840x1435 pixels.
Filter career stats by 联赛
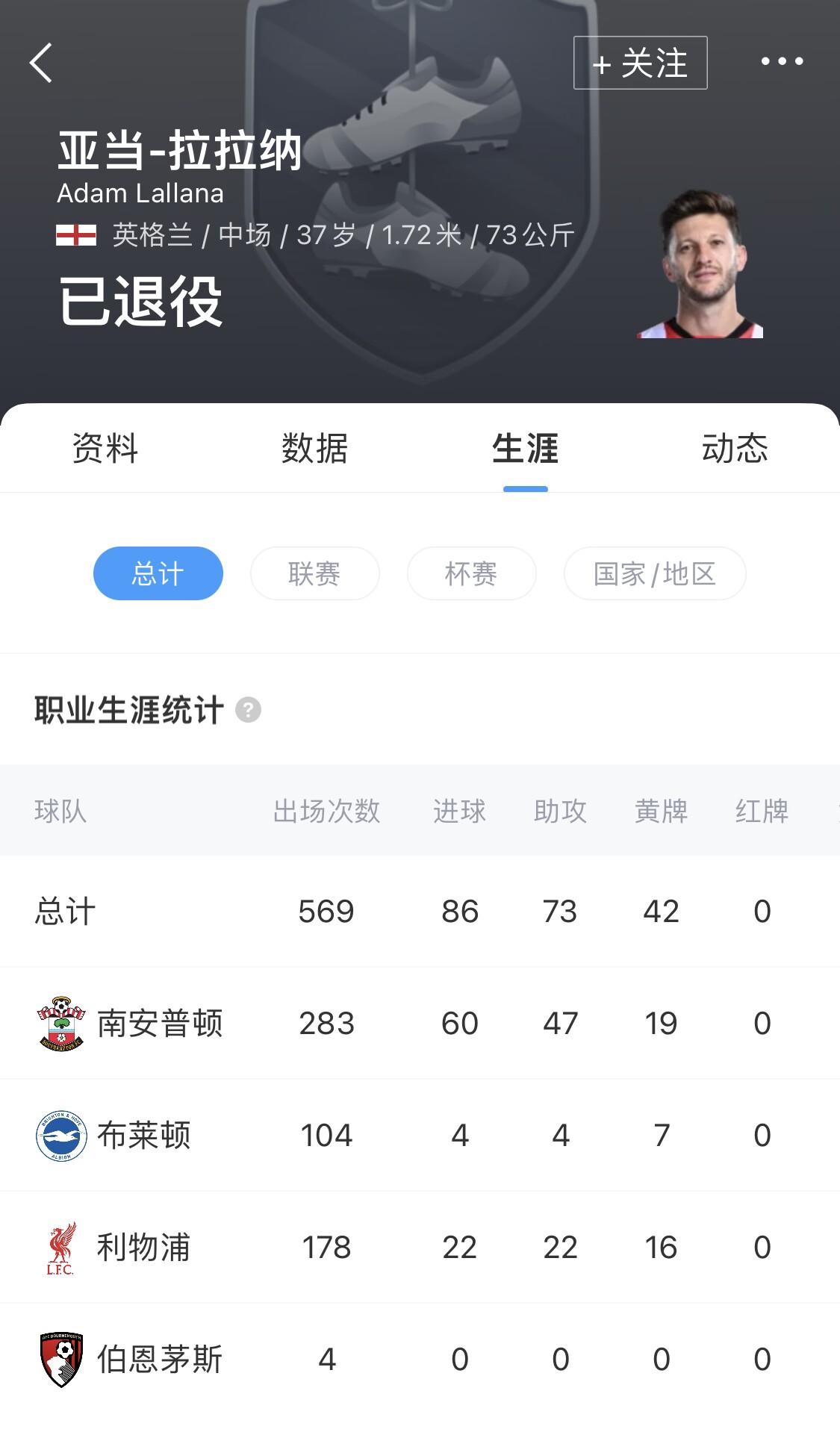[x=314, y=573]
